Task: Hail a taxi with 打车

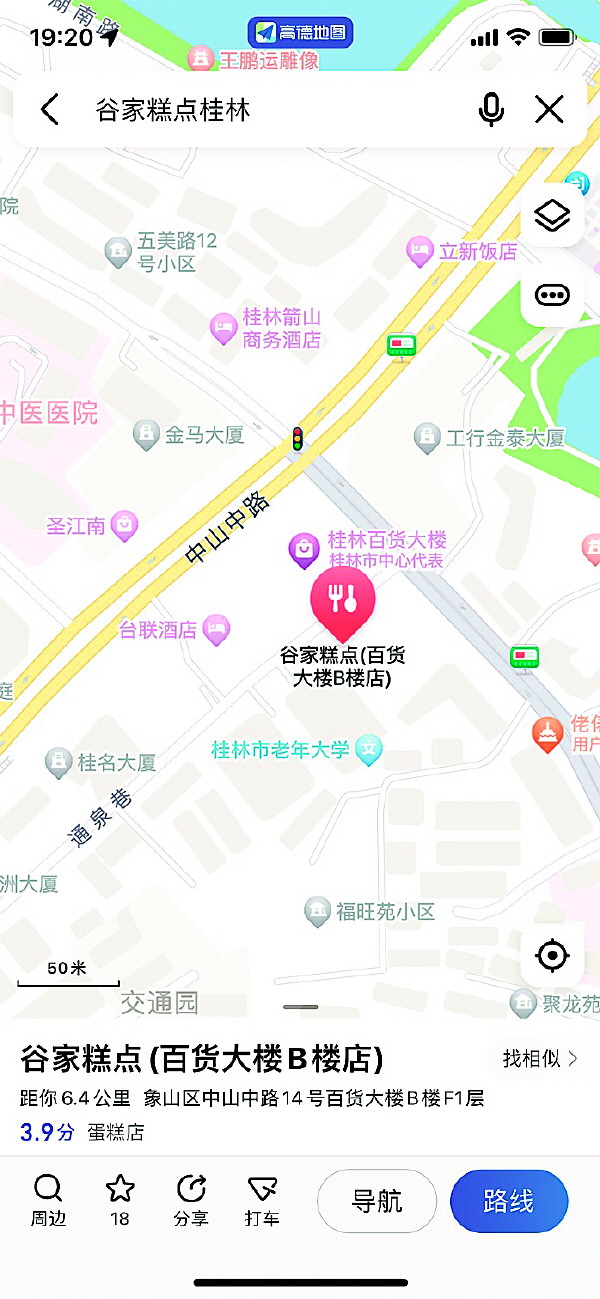Action: (262, 1200)
